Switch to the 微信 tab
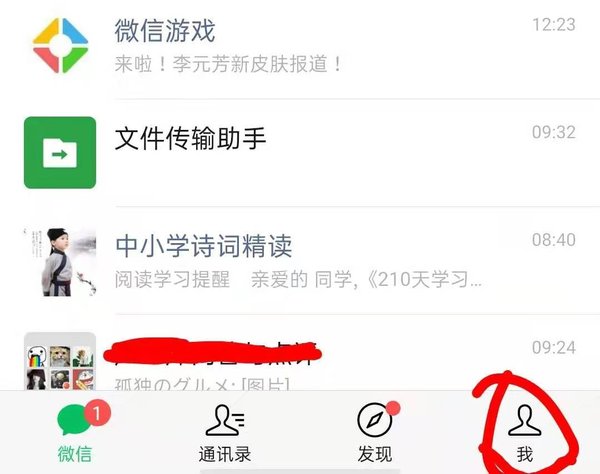Image resolution: width=600 pixels, height=474 pixels. click(73, 432)
